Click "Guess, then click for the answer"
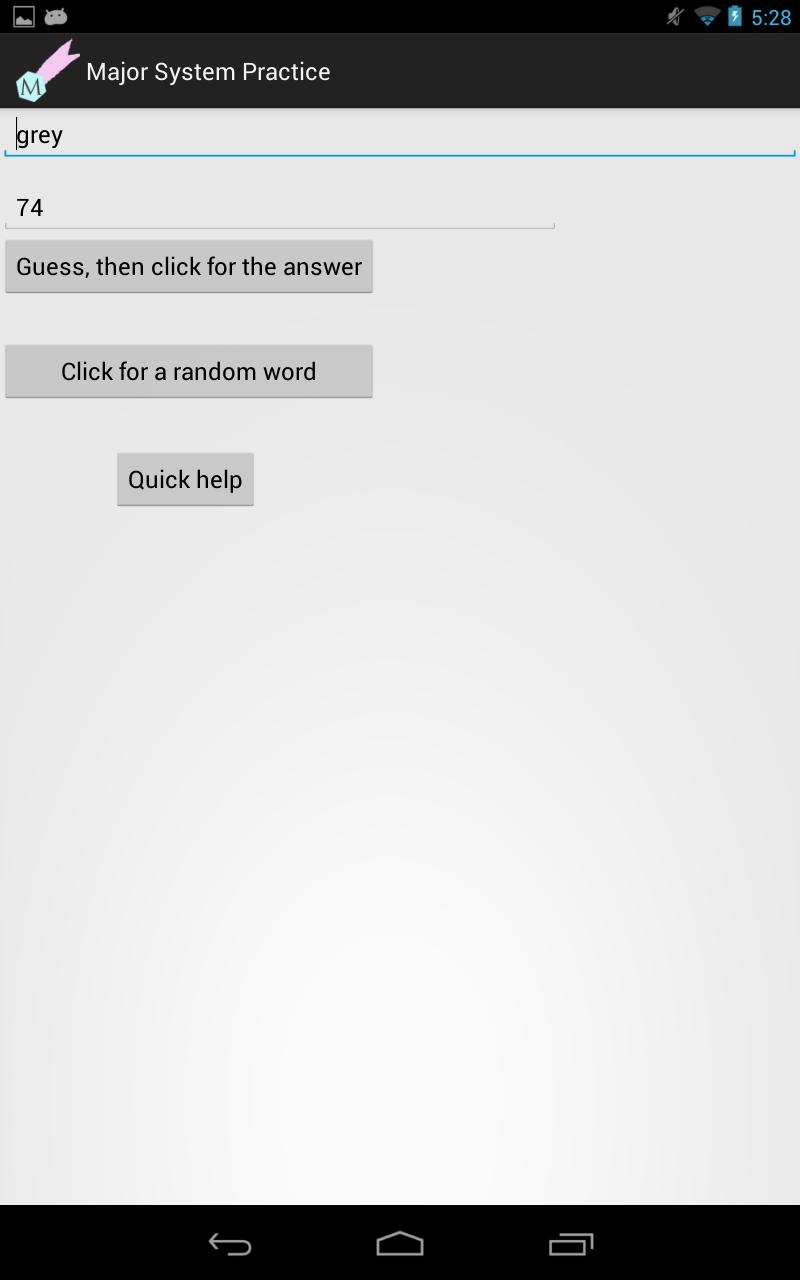This screenshot has height=1280, width=800. pyautogui.click(x=189, y=267)
